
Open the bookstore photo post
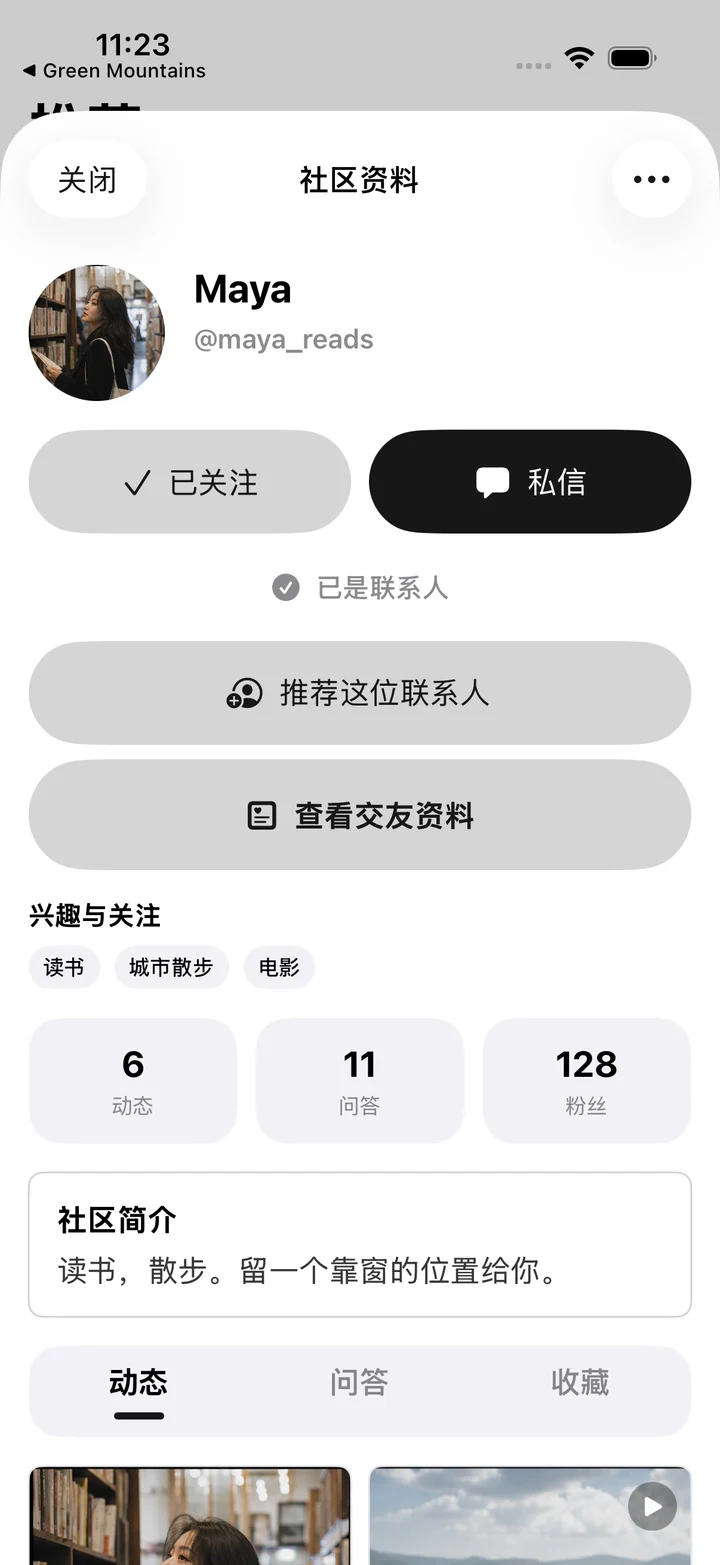click(190, 1516)
